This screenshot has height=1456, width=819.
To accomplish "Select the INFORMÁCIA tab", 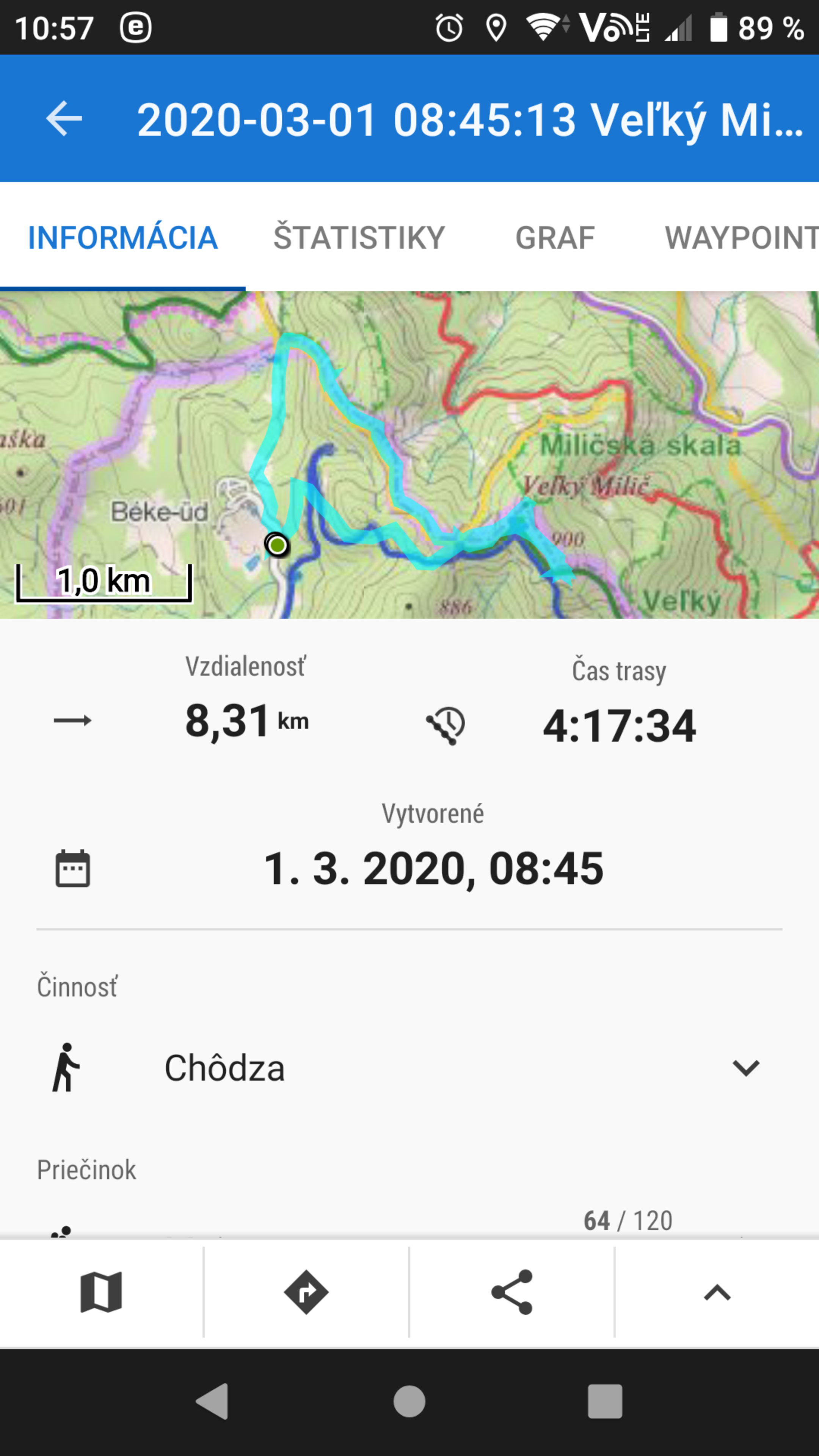I will 122,237.
